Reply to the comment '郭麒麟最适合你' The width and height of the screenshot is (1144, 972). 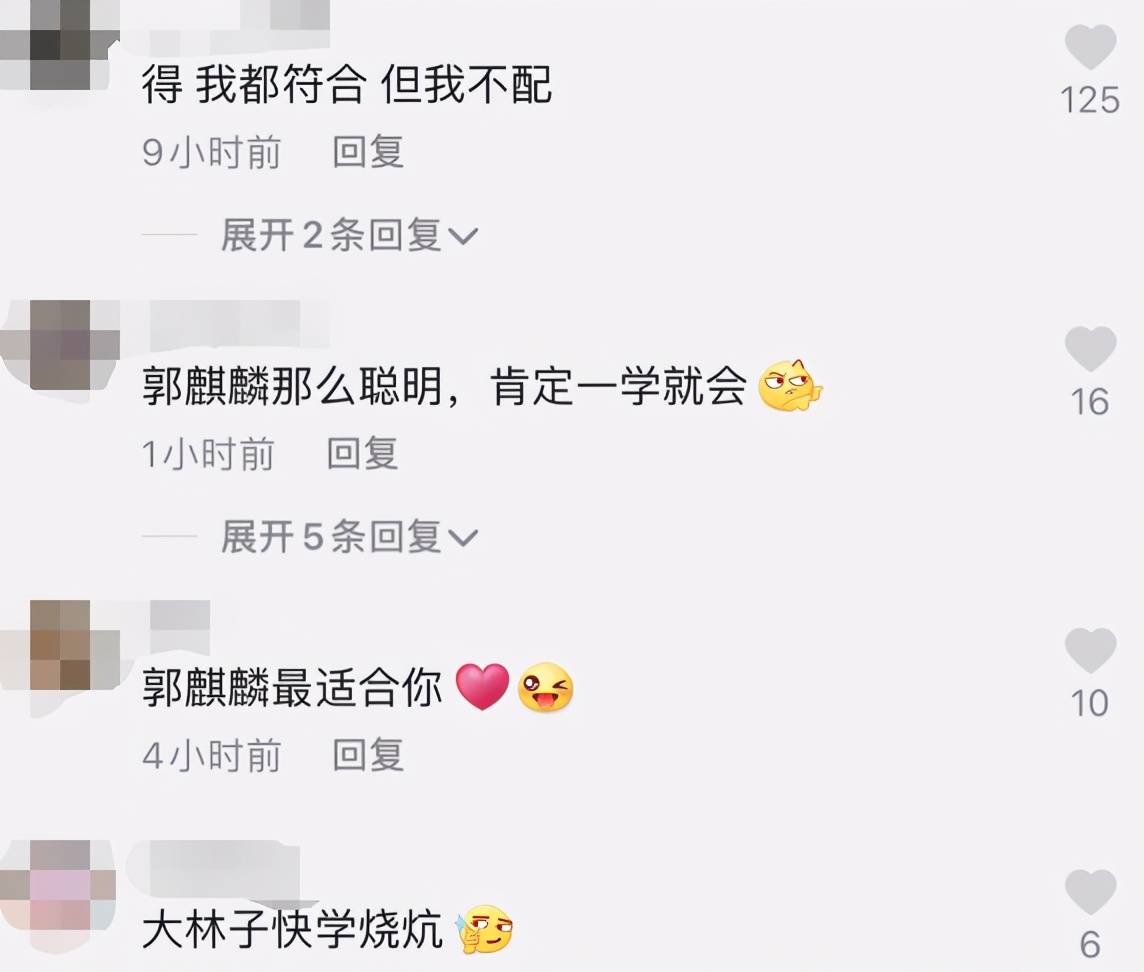(367, 755)
